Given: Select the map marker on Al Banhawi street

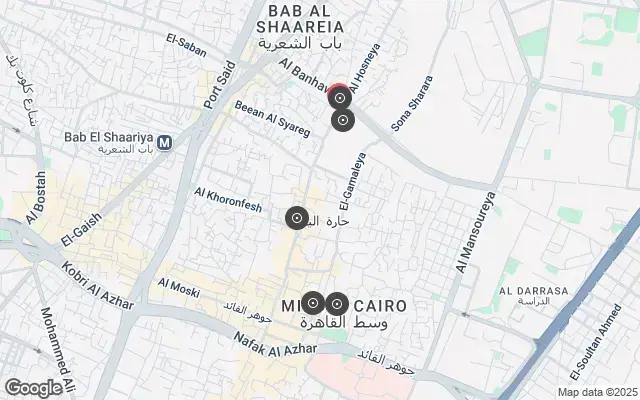Looking at the screenshot, I should (x=339, y=98).
